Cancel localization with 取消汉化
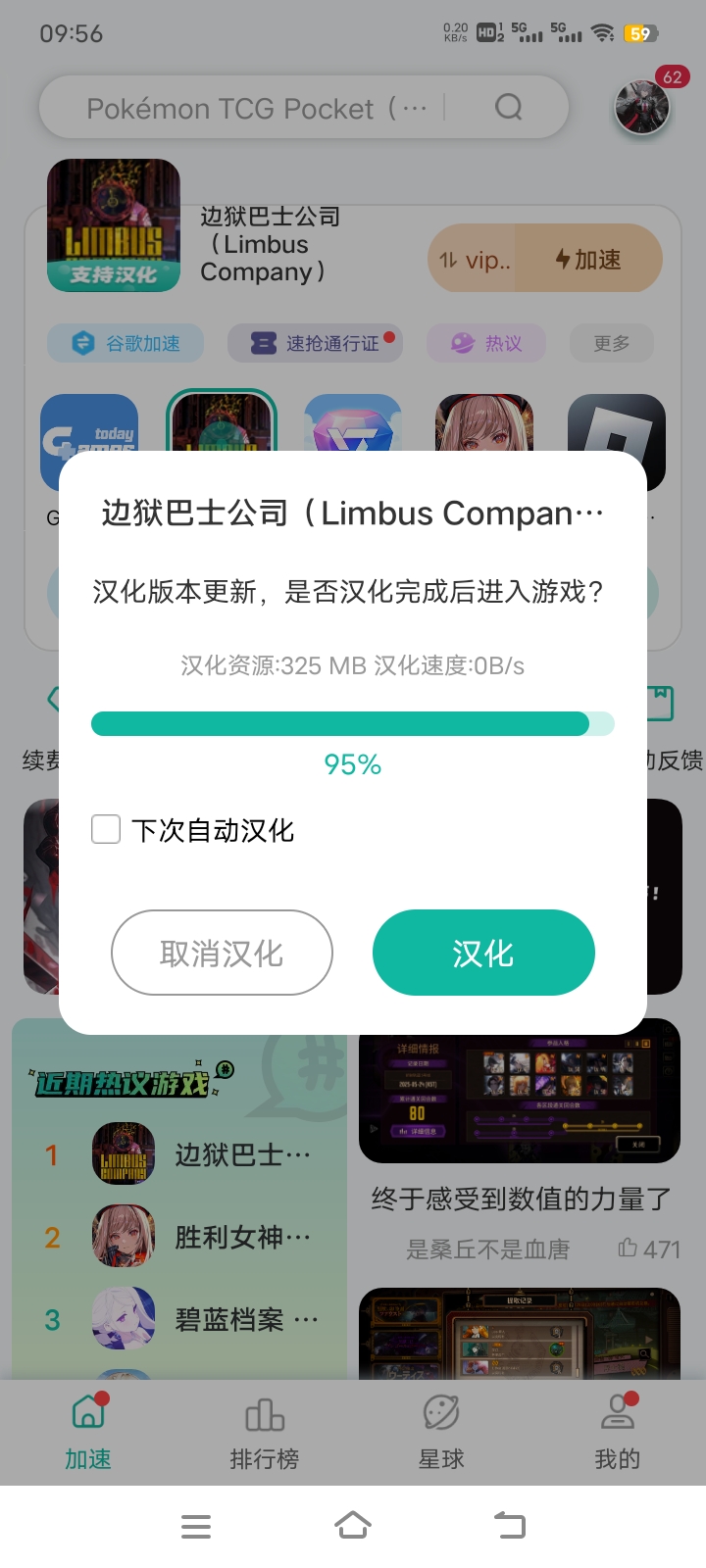 222,953
